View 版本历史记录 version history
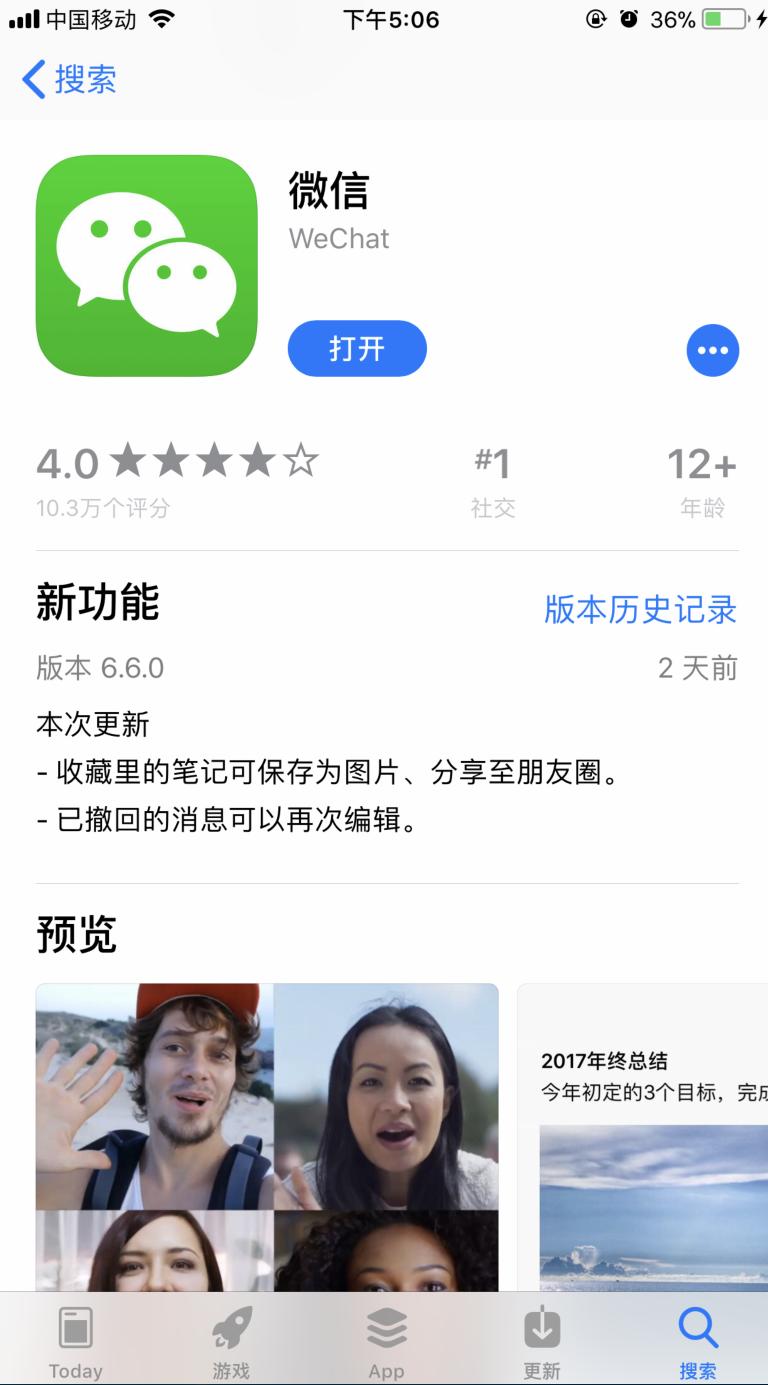 click(x=640, y=609)
